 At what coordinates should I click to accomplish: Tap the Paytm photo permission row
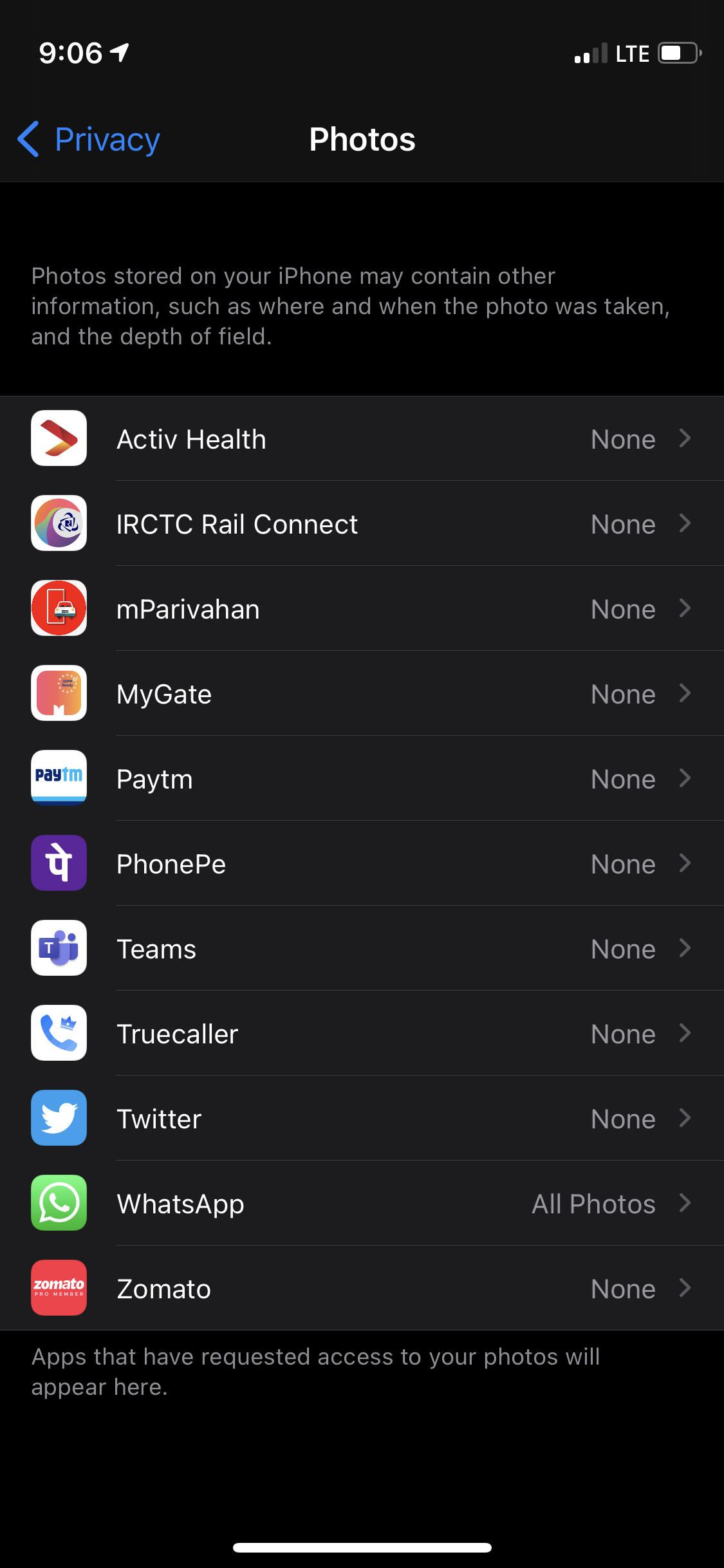362,779
